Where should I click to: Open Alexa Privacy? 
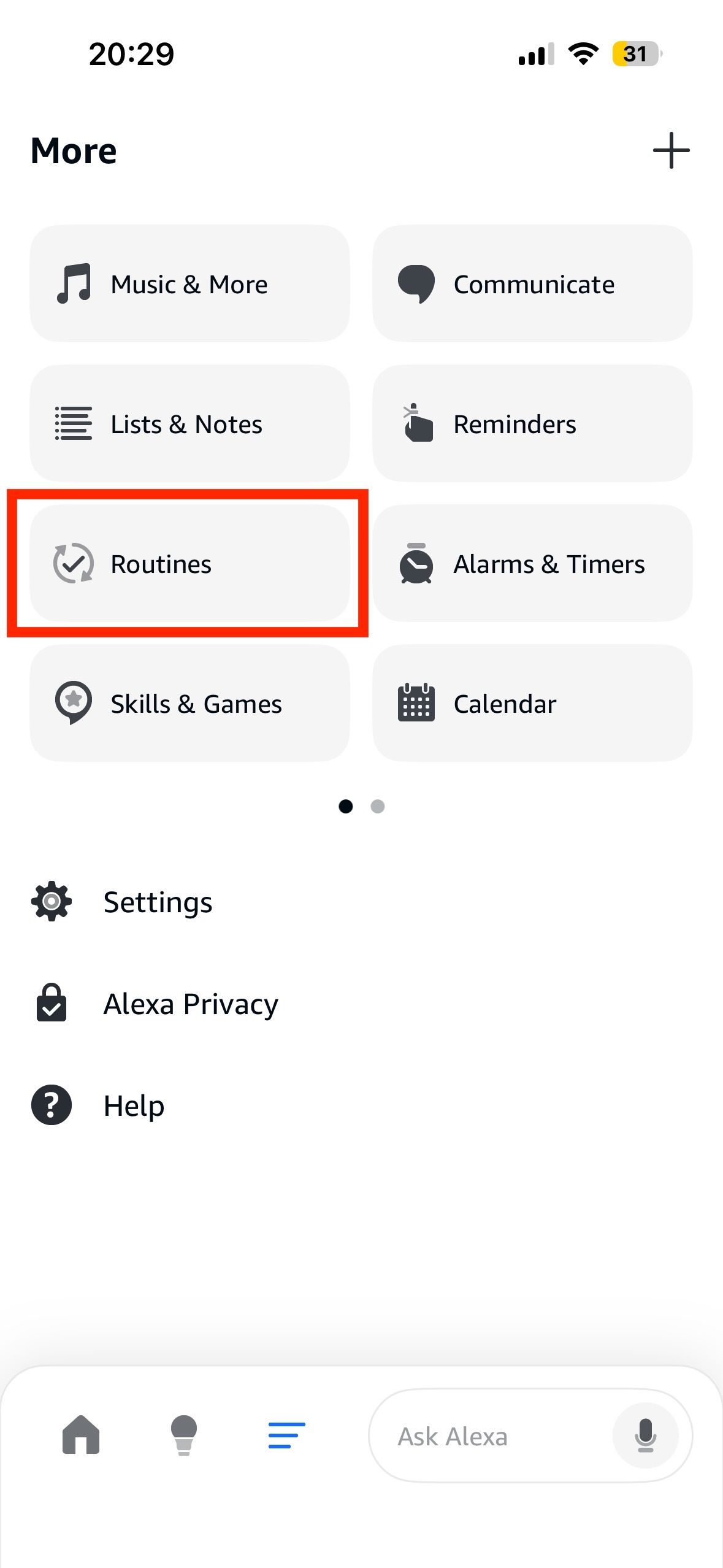(190, 1004)
